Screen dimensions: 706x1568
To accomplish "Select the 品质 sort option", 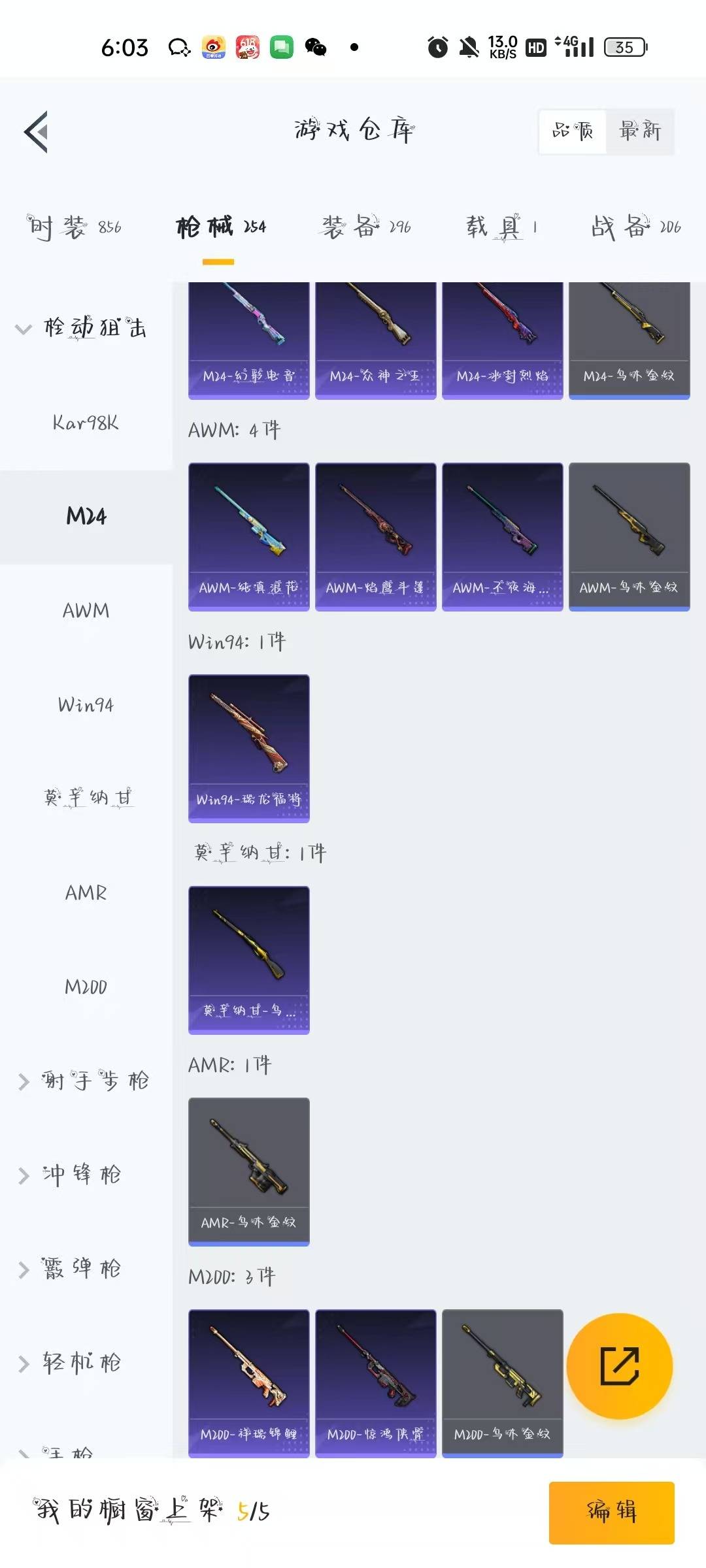I will 573,131.
